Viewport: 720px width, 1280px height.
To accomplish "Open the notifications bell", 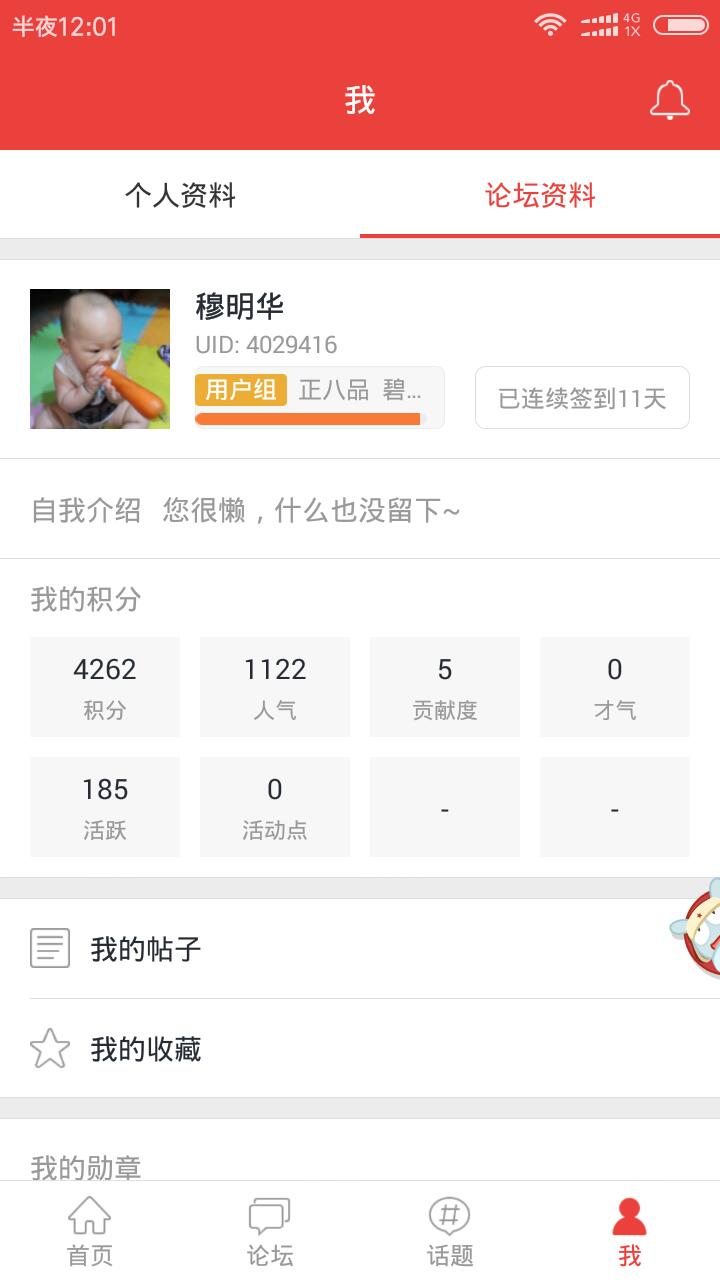I will pos(669,100).
